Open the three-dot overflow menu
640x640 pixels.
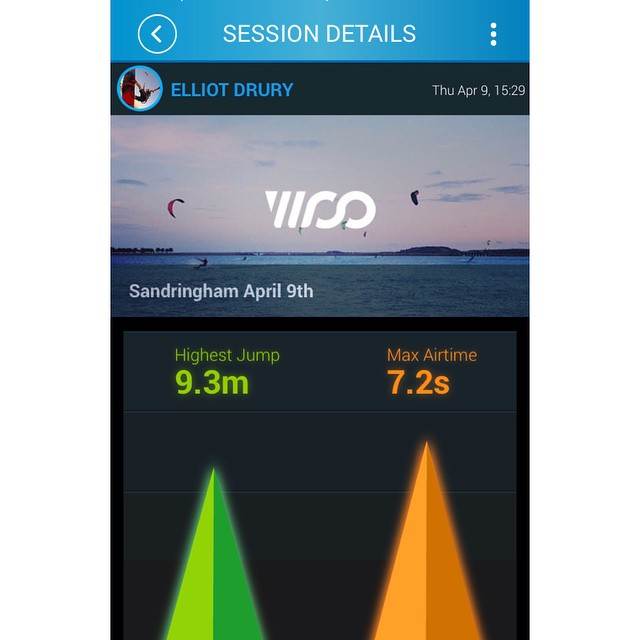pyautogui.click(x=493, y=34)
